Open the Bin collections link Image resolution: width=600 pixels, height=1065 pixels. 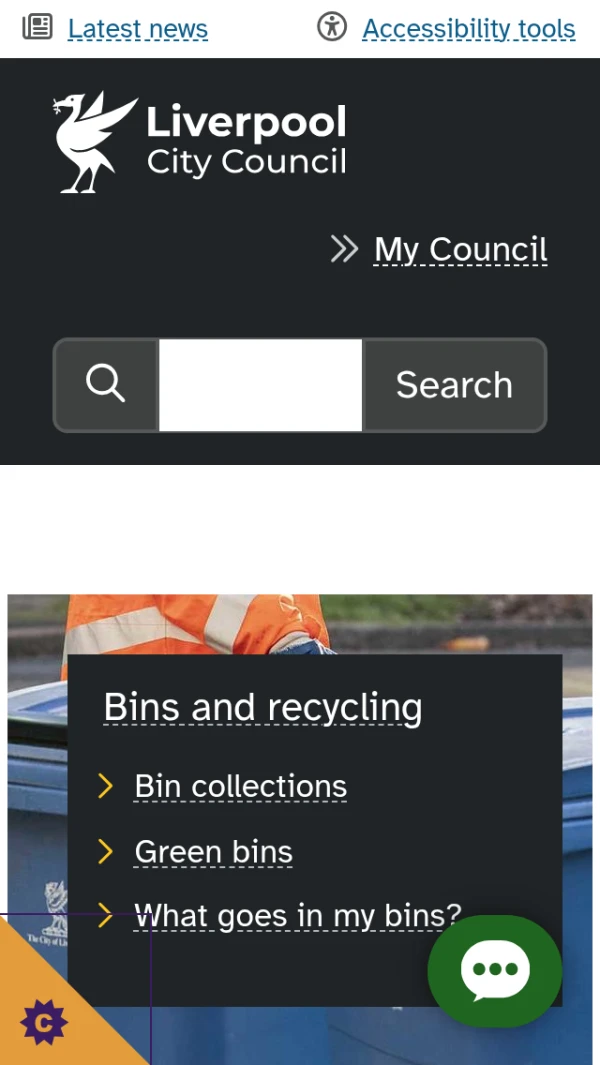(x=240, y=786)
